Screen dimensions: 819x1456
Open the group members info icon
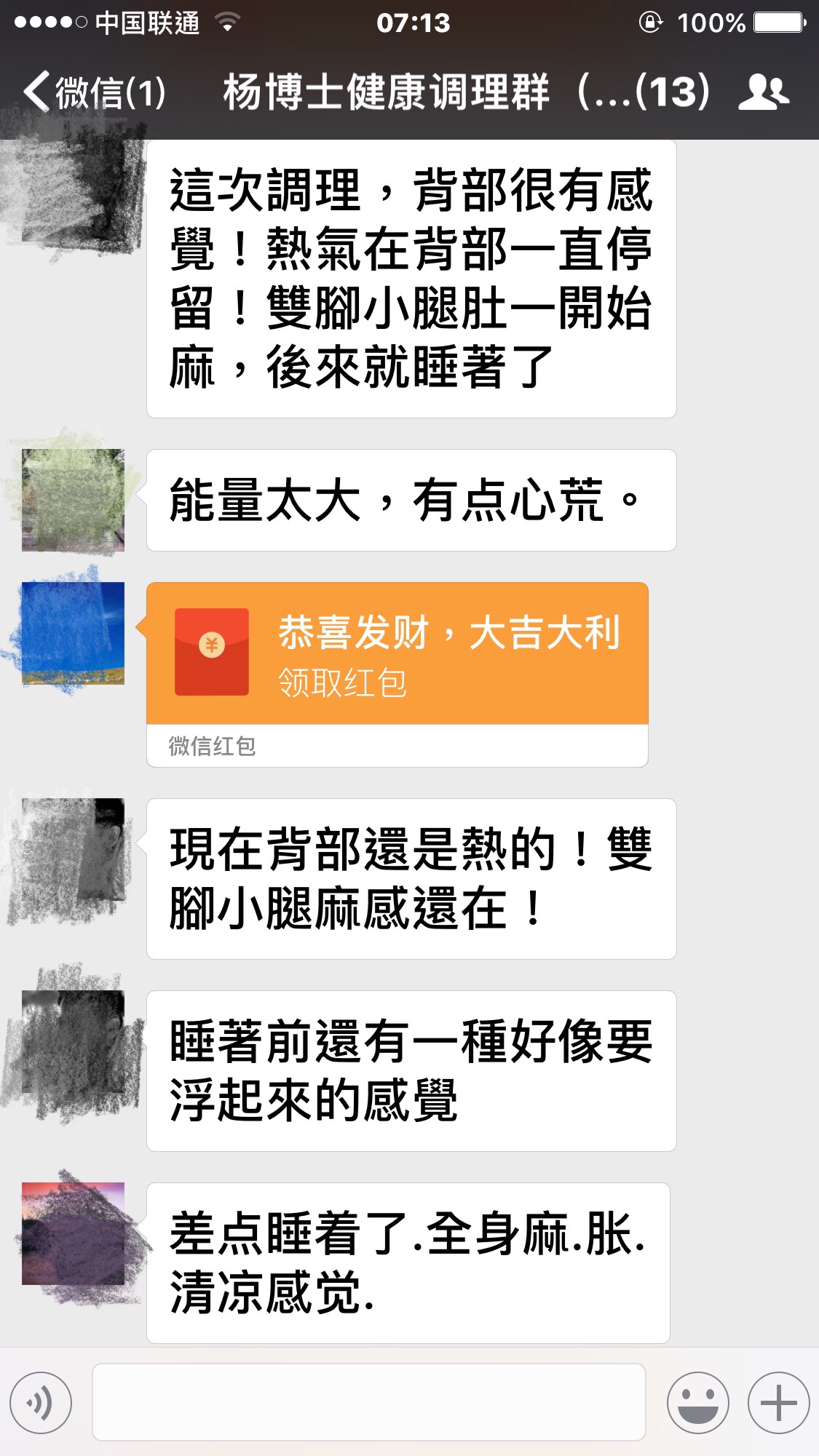764,92
